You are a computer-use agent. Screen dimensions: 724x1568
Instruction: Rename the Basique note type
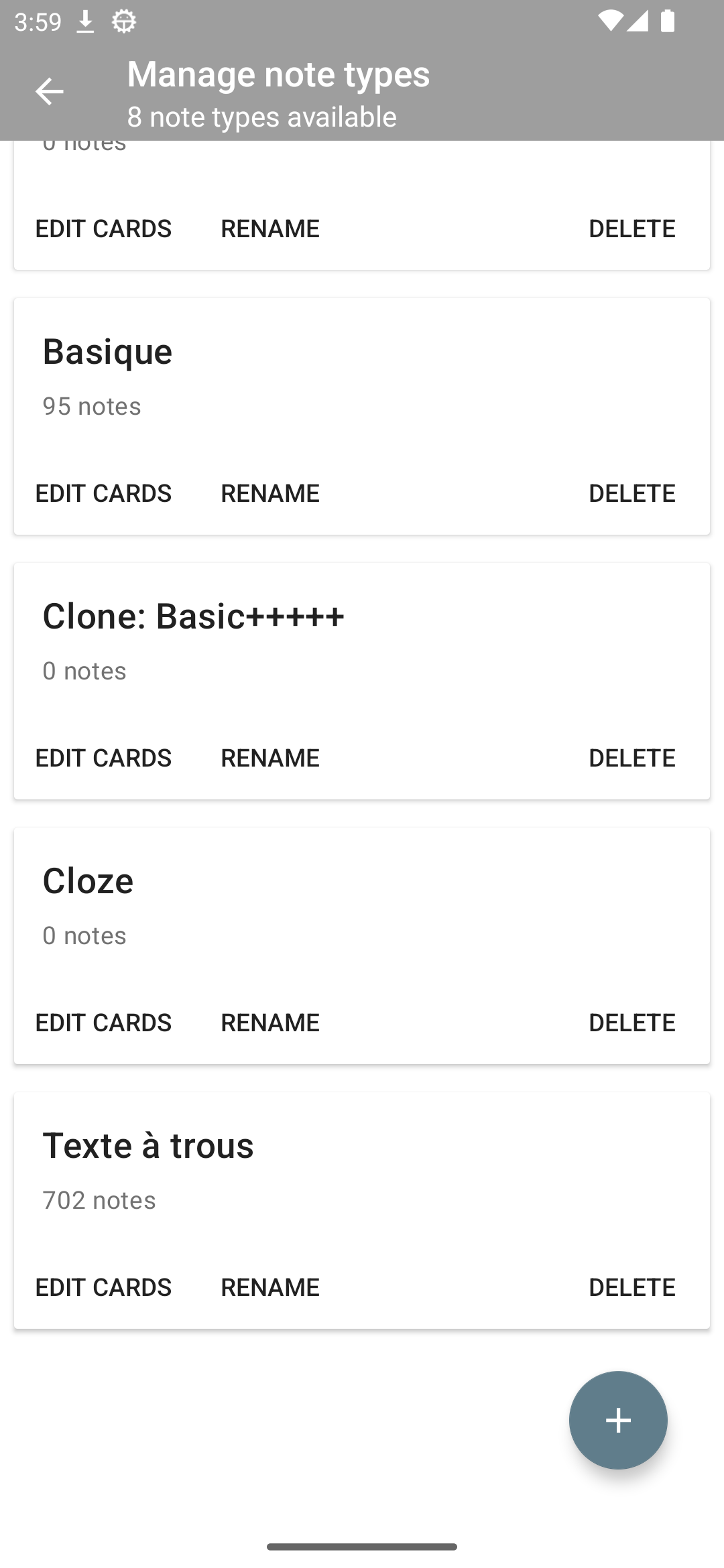(269, 493)
